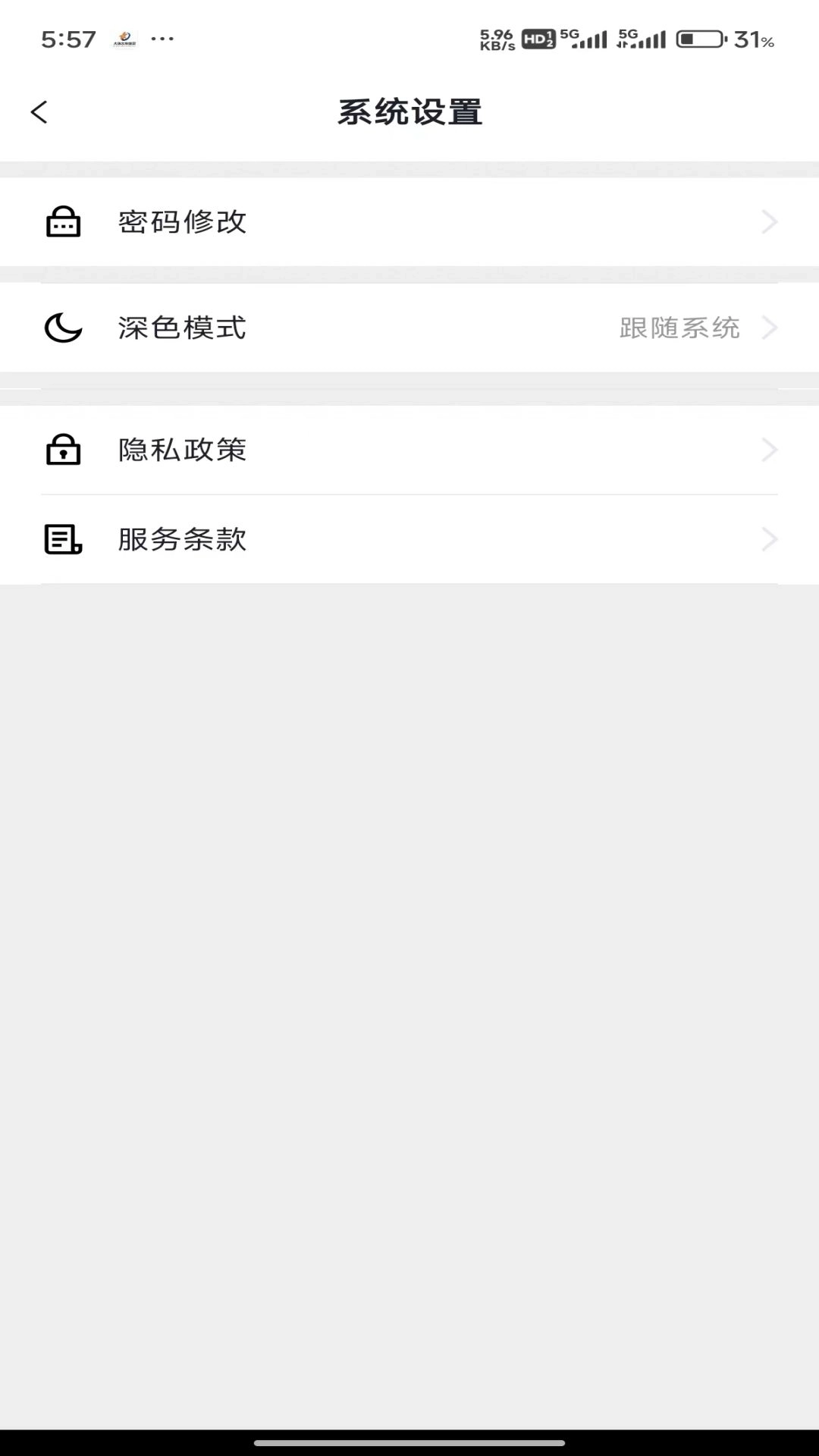Image resolution: width=819 pixels, height=1456 pixels.
Task: Tap the 5G signal icon in the status bar
Action: [589, 38]
